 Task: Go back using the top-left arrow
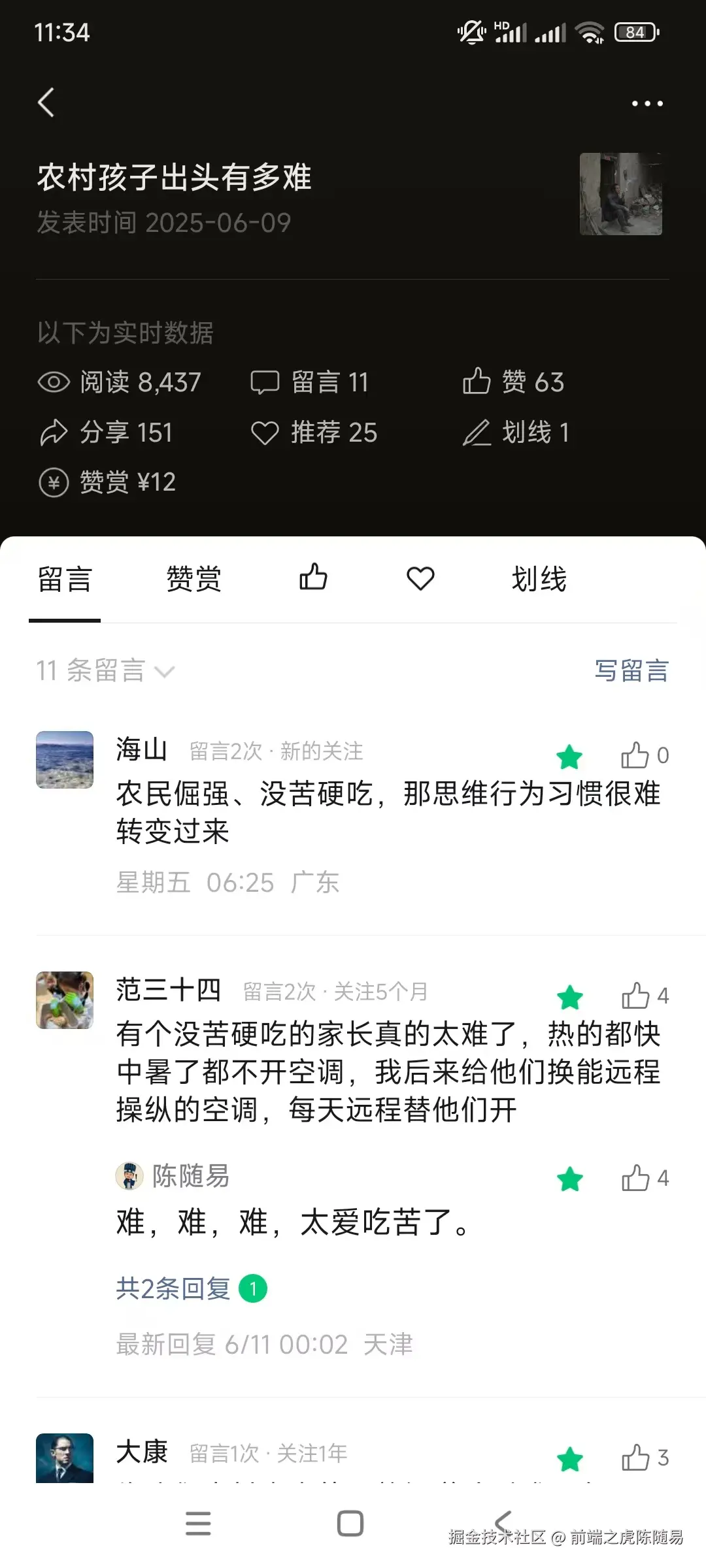[x=46, y=103]
